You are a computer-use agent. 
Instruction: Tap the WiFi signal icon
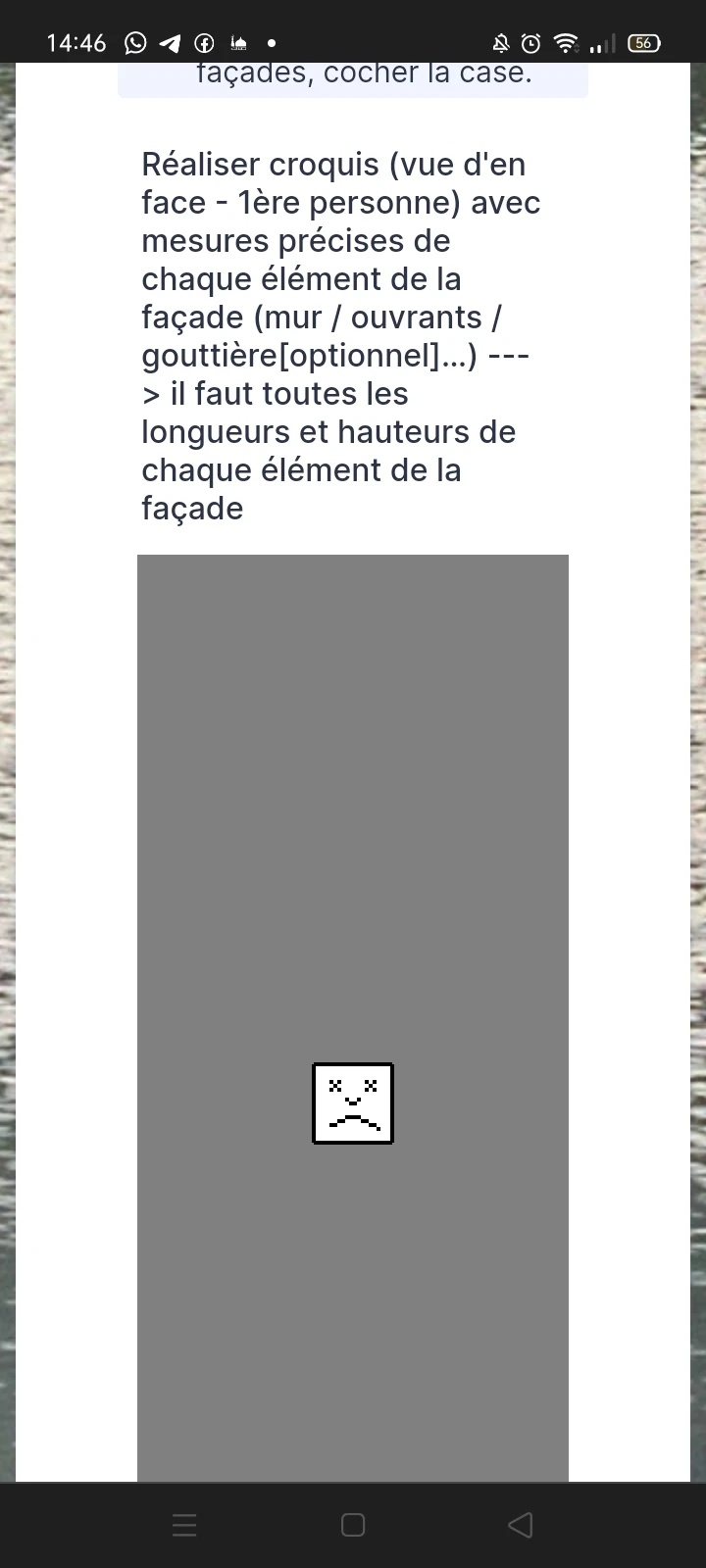[565, 42]
